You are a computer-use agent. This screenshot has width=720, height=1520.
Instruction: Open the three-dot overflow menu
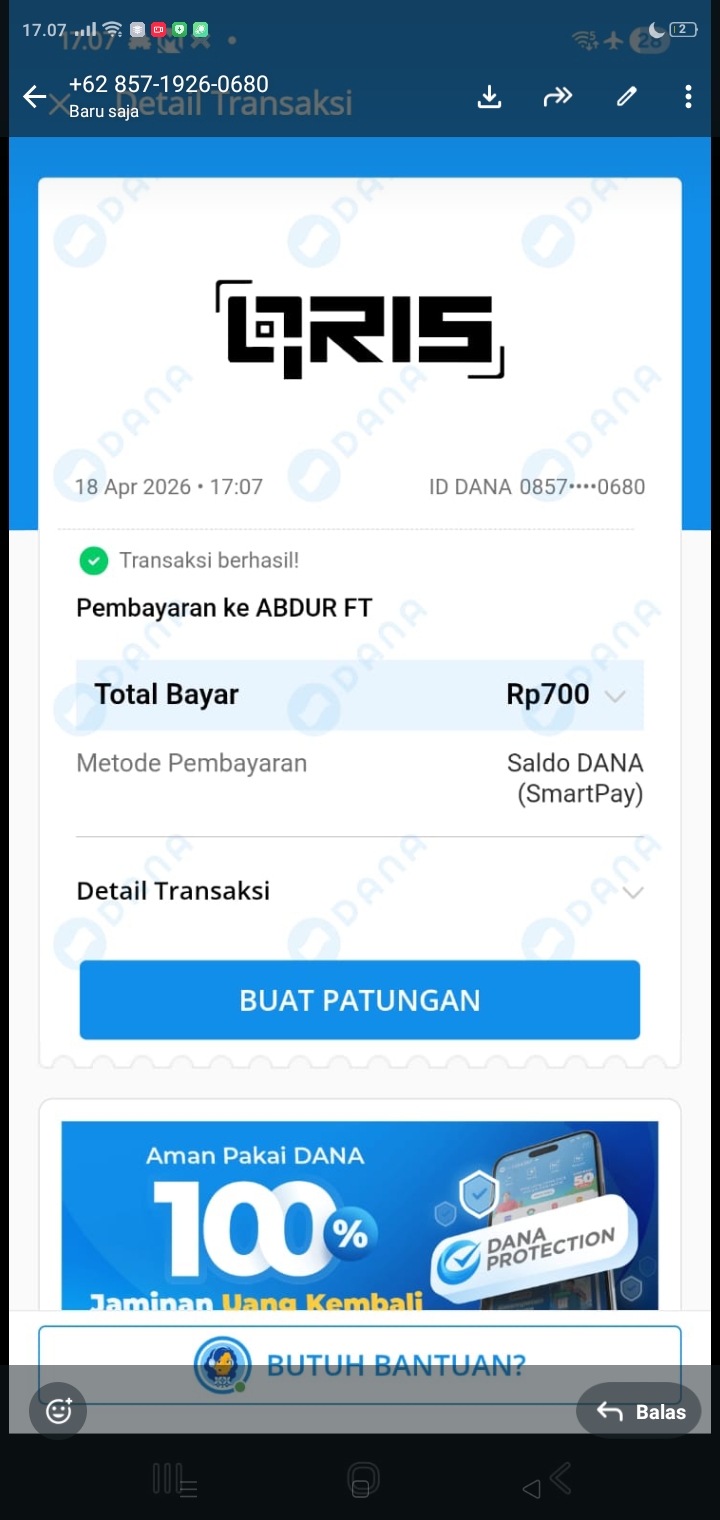[x=688, y=96]
